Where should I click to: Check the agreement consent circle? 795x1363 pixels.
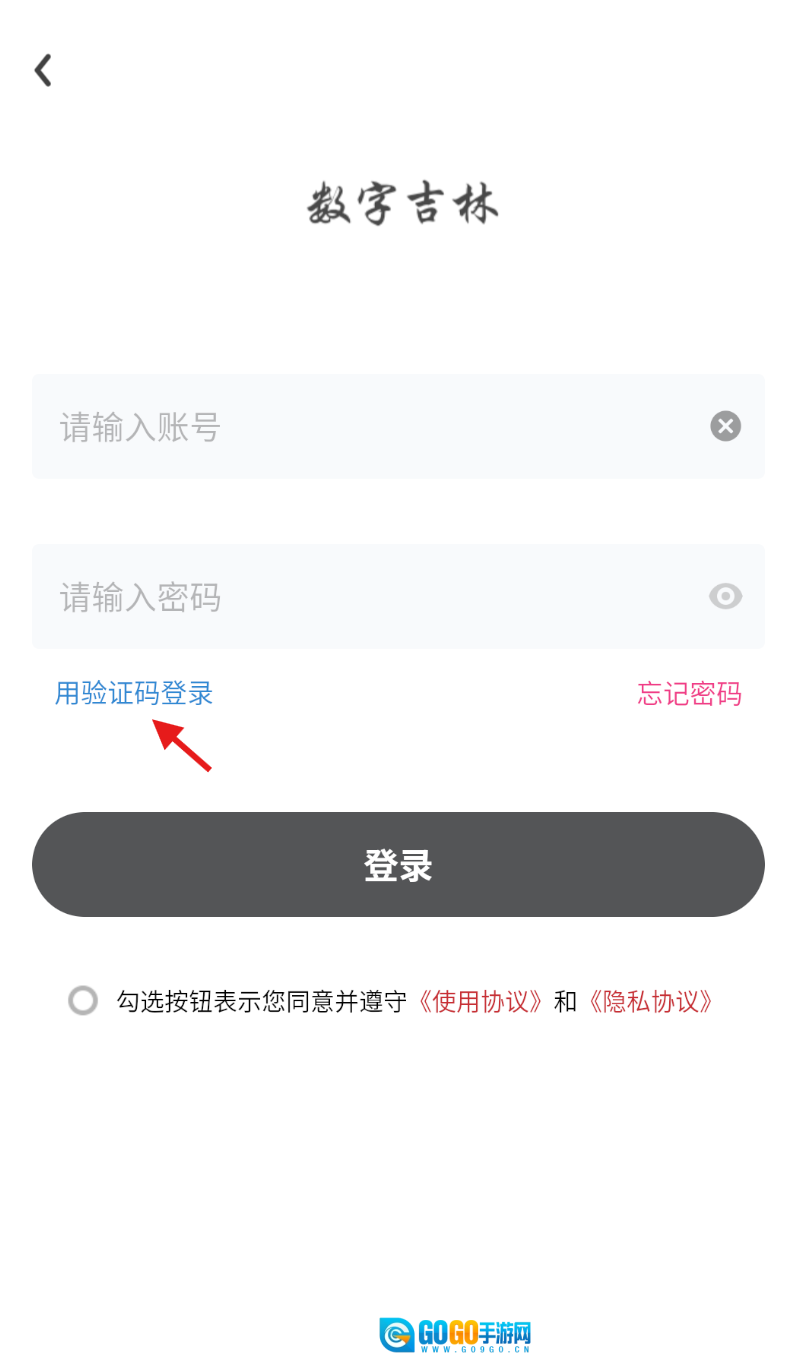[83, 1001]
